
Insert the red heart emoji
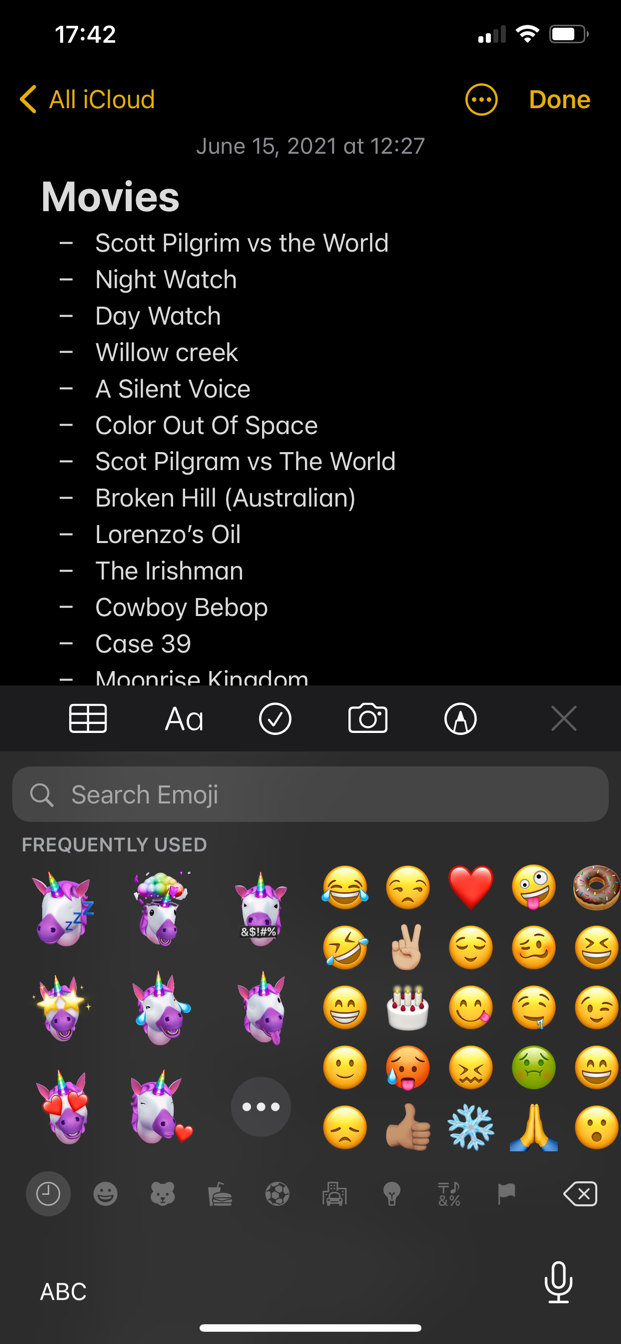point(471,886)
